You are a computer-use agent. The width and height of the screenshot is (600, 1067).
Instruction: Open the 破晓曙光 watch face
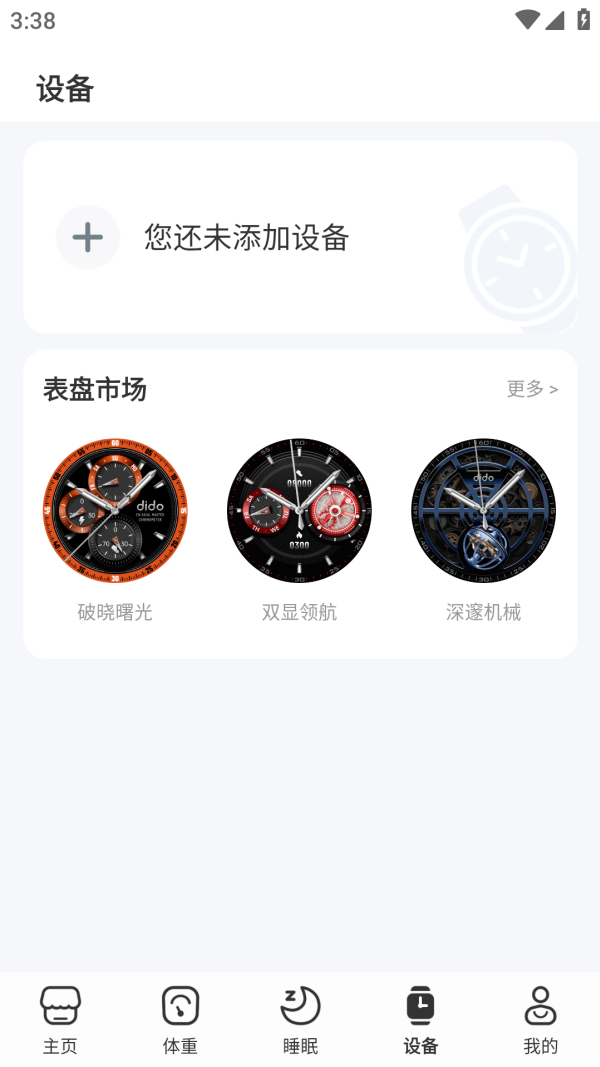pos(115,510)
